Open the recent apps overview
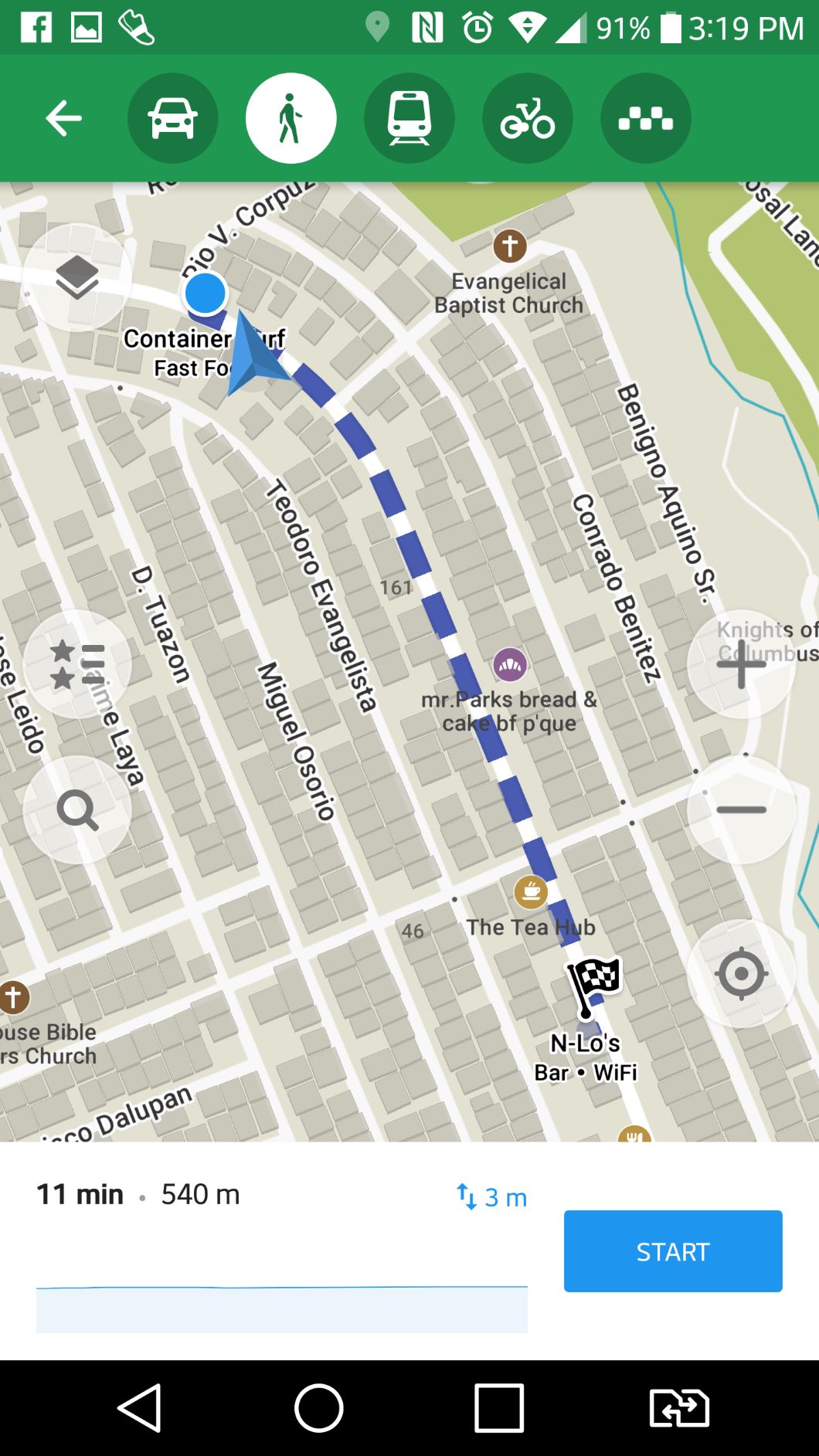 click(x=498, y=1407)
